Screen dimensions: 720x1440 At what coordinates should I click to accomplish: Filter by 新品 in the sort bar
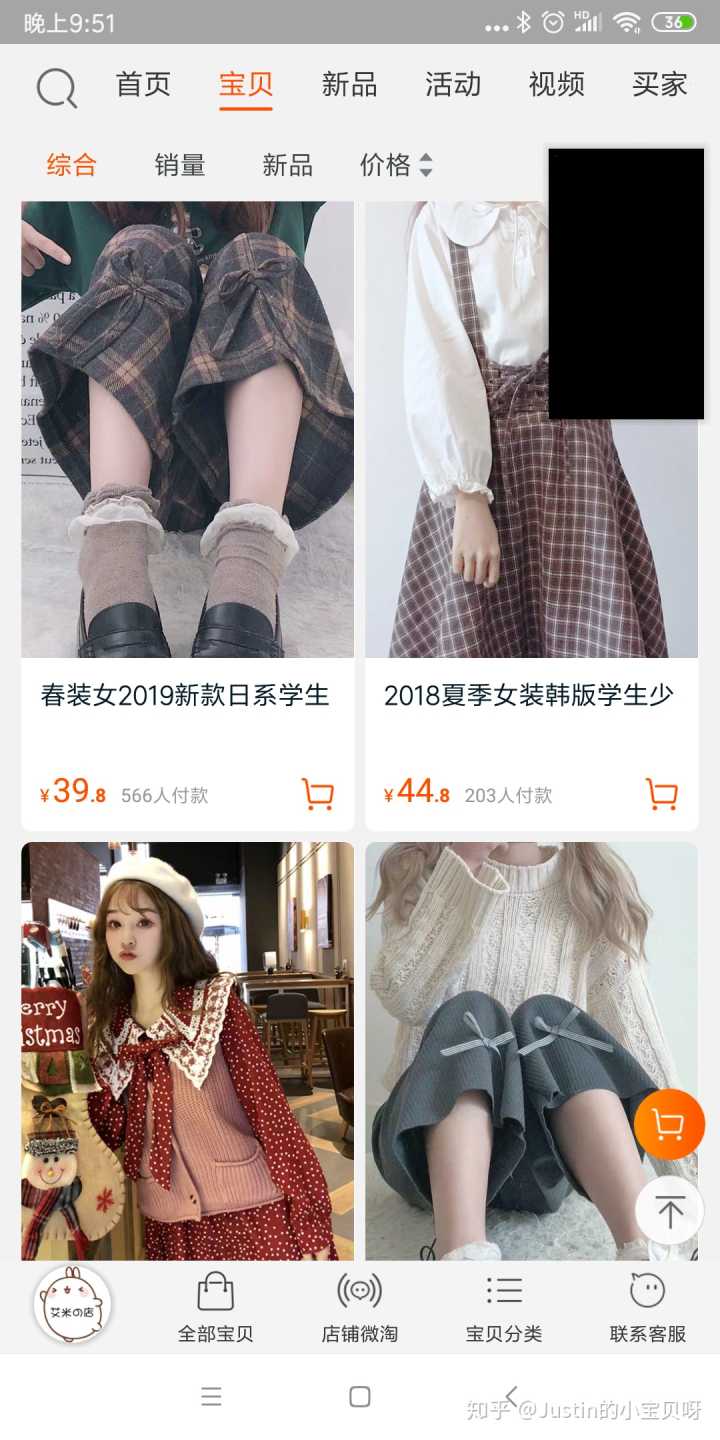[287, 165]
